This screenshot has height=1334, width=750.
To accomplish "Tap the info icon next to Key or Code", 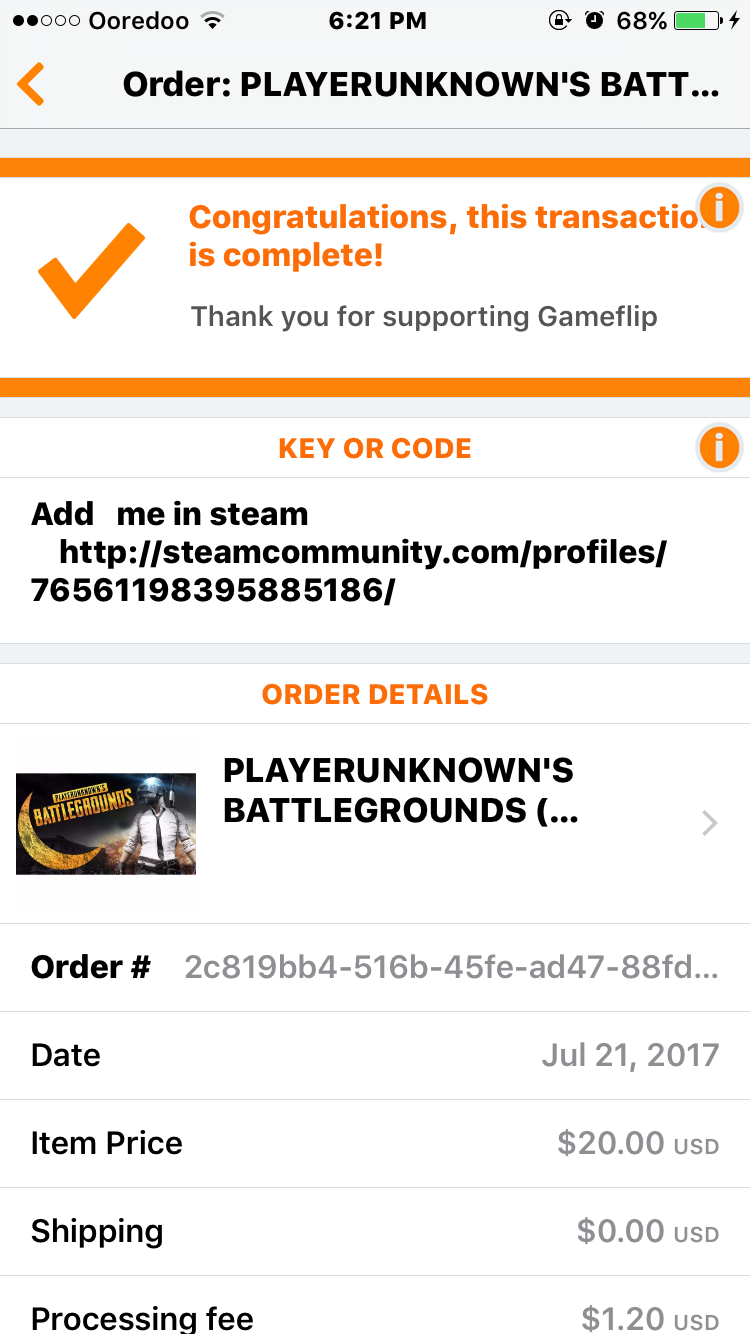I will (x=719, y=447).
